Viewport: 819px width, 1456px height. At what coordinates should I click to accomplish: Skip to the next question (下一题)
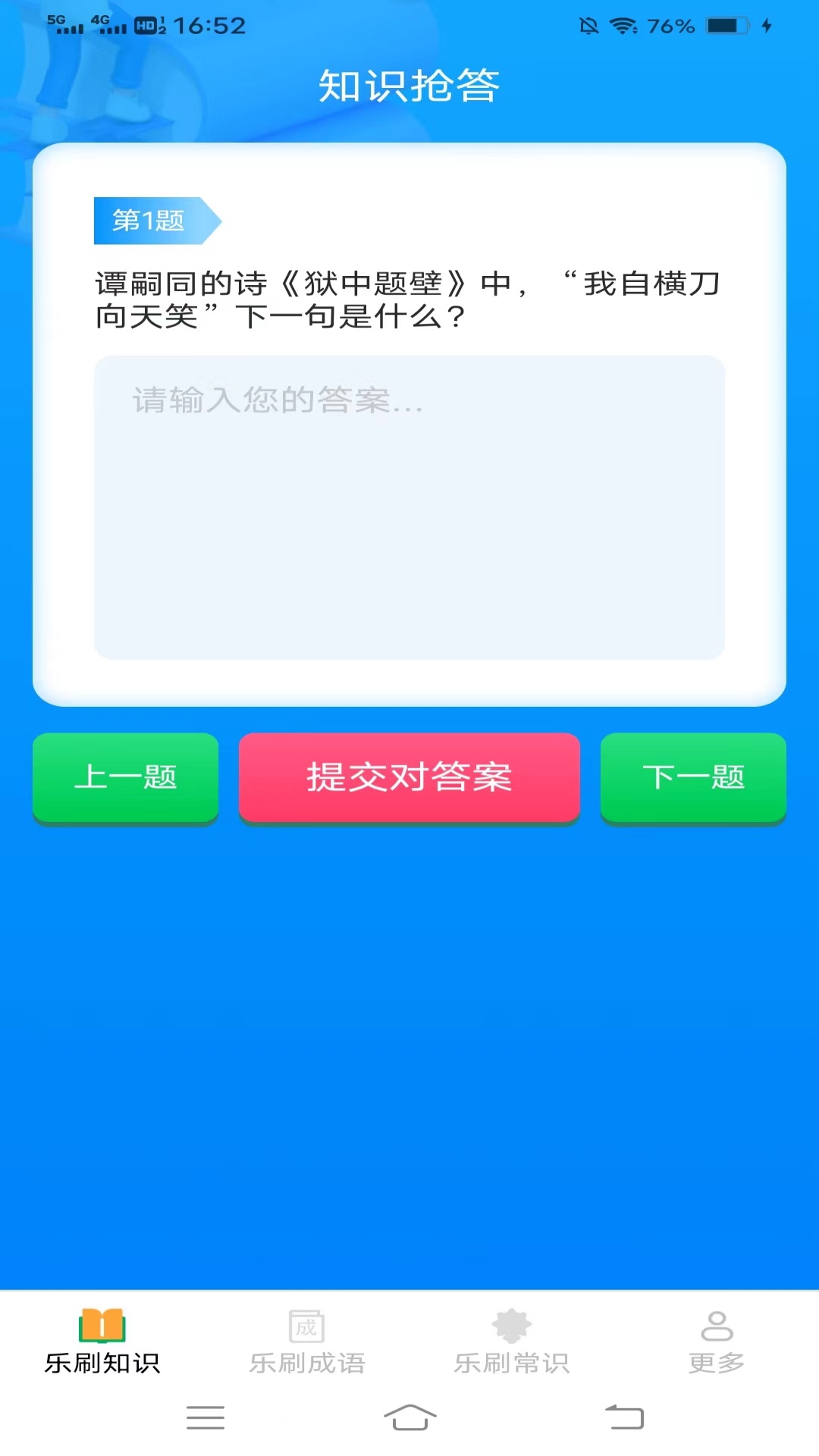click(693, 777)
